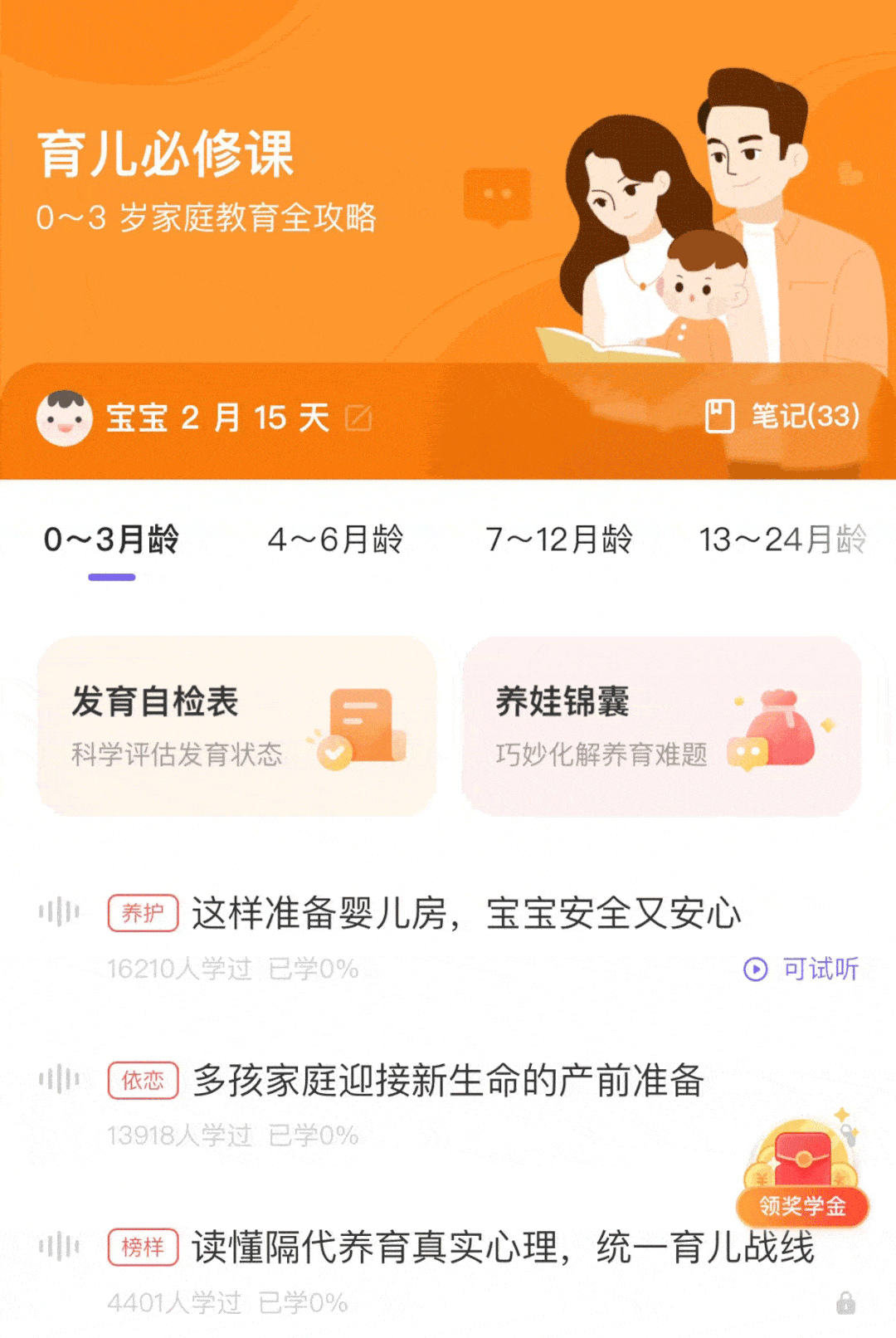Open 笔记(33) notes
Screen dimensions: 896x1338
click(782, 416)
